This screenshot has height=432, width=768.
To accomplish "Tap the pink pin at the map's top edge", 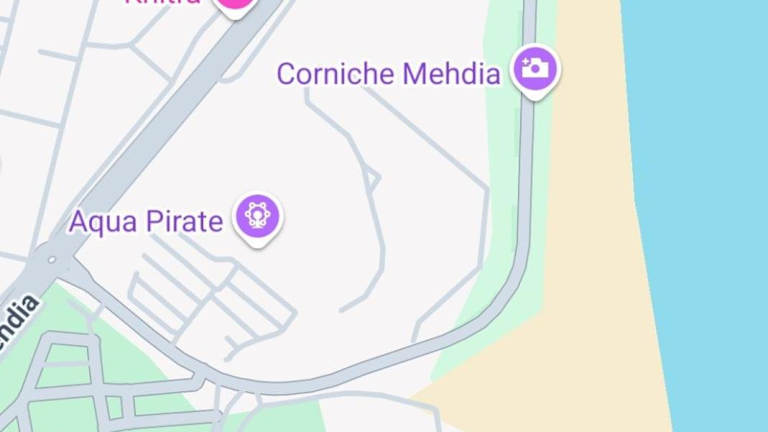I will pos(235,4).
